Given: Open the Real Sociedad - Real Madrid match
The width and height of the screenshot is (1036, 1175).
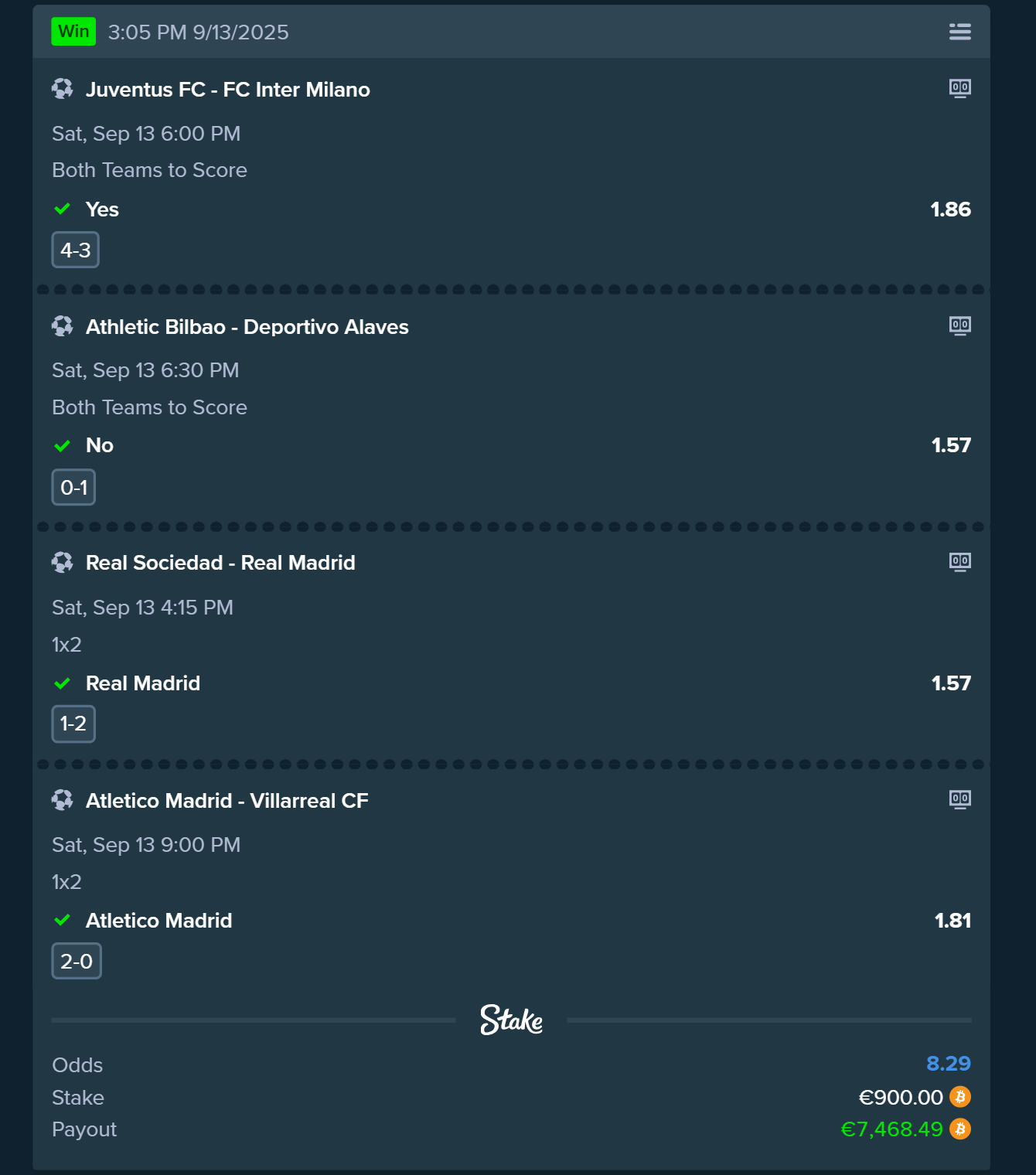Looking at the screenshot, I should [x=220, y=563].
